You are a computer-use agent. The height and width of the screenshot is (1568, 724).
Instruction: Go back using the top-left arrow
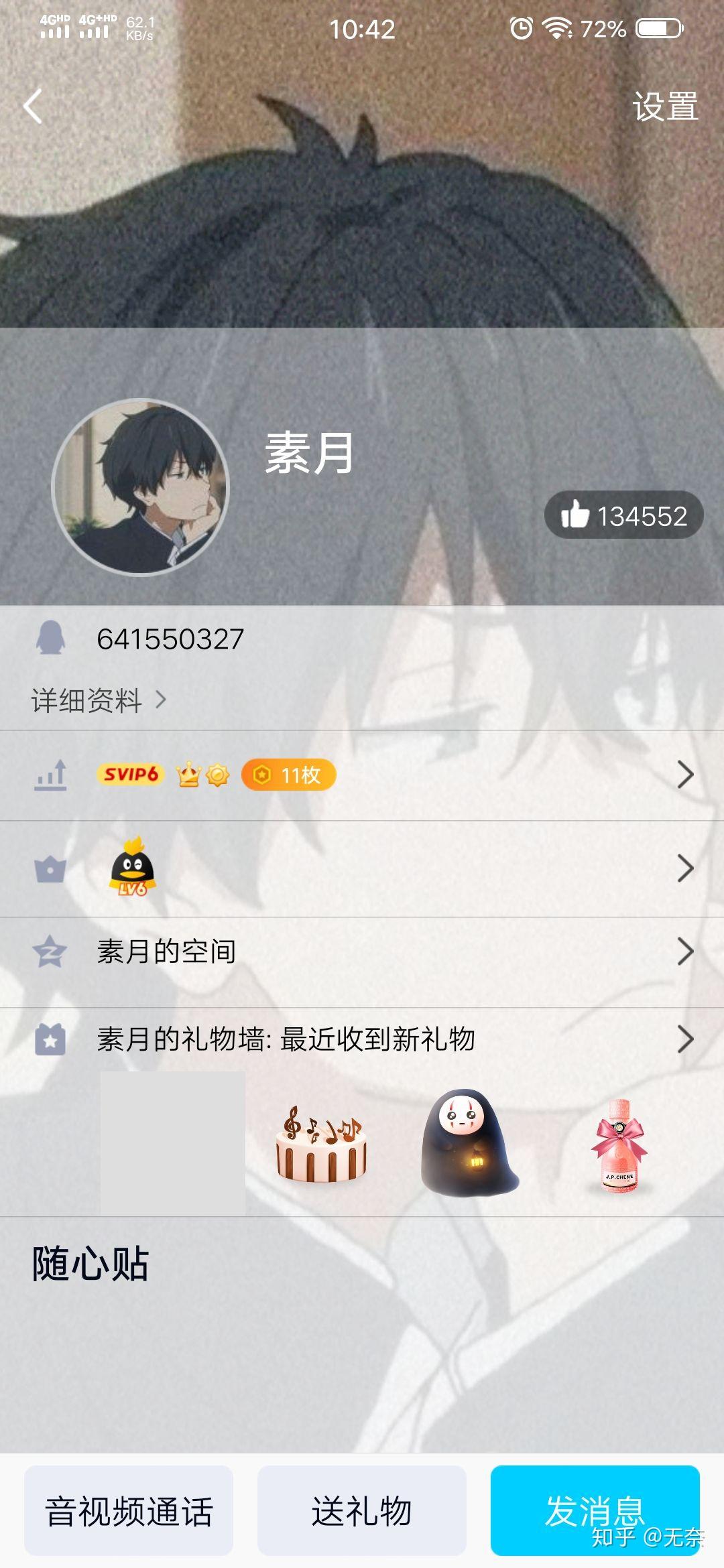[x=33, y=106]
